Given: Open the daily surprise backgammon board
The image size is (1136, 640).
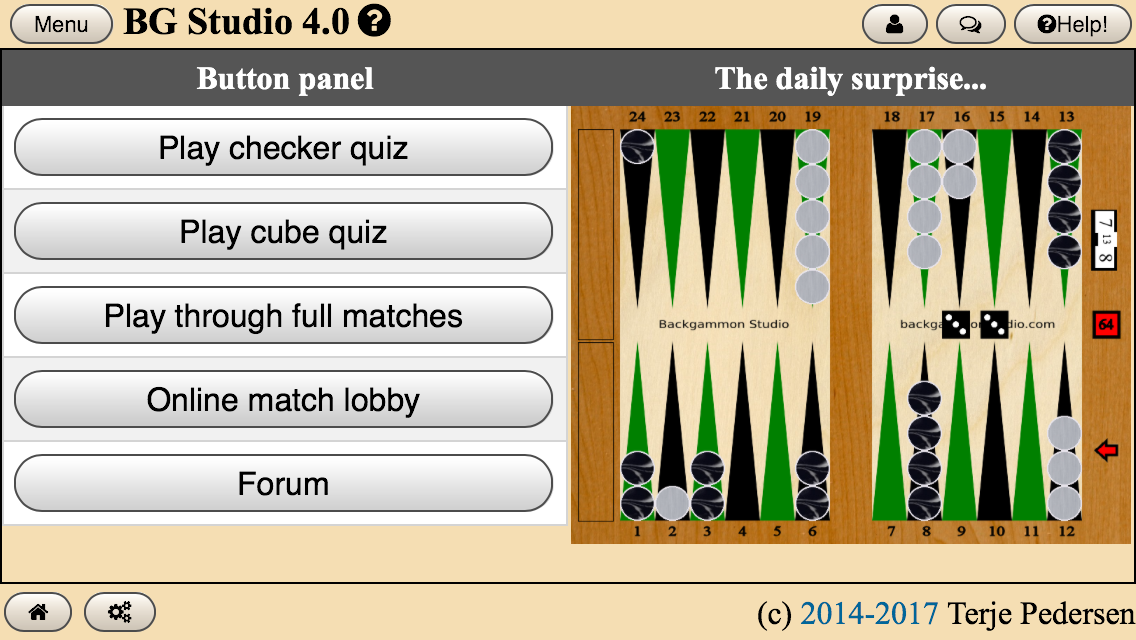Looking at the screenshot, I should (850, 325).
